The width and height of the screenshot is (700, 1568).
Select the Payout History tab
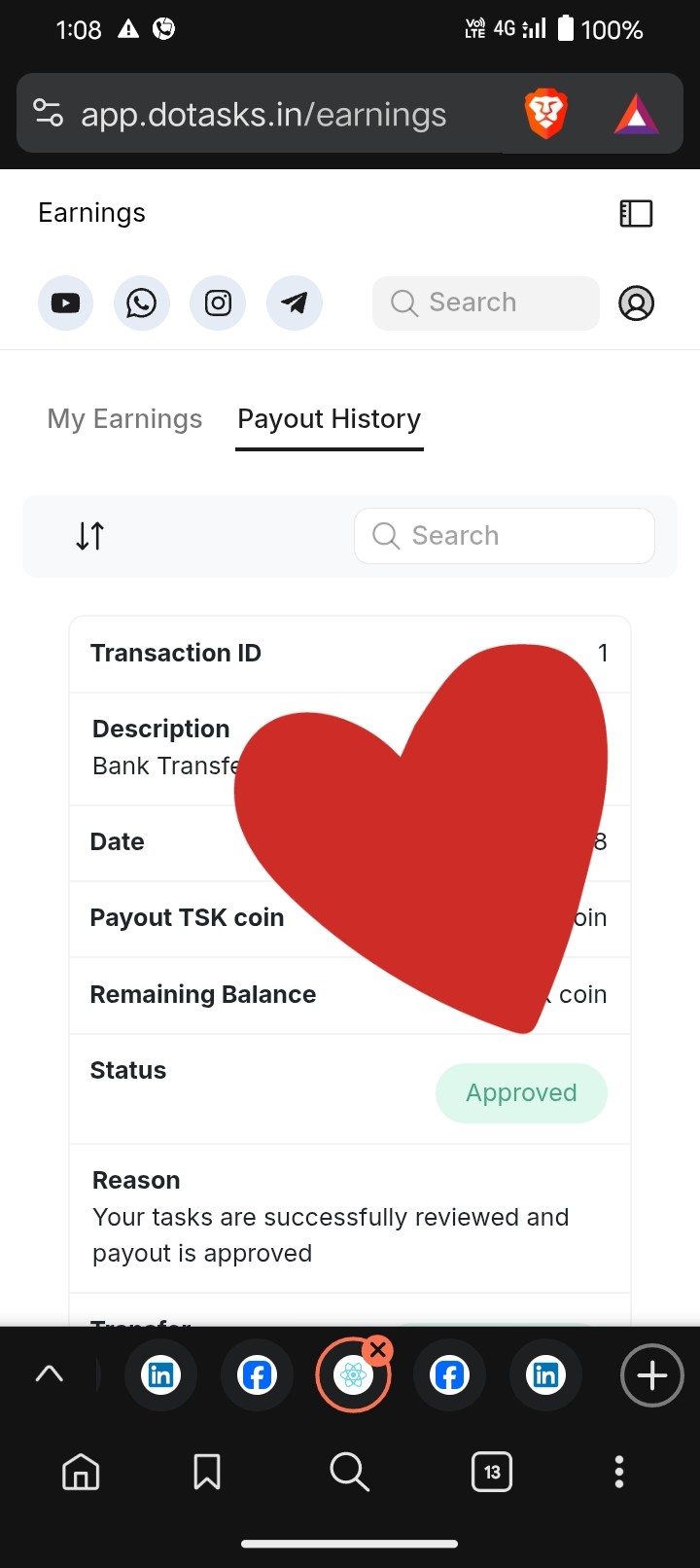click(329, 419)
